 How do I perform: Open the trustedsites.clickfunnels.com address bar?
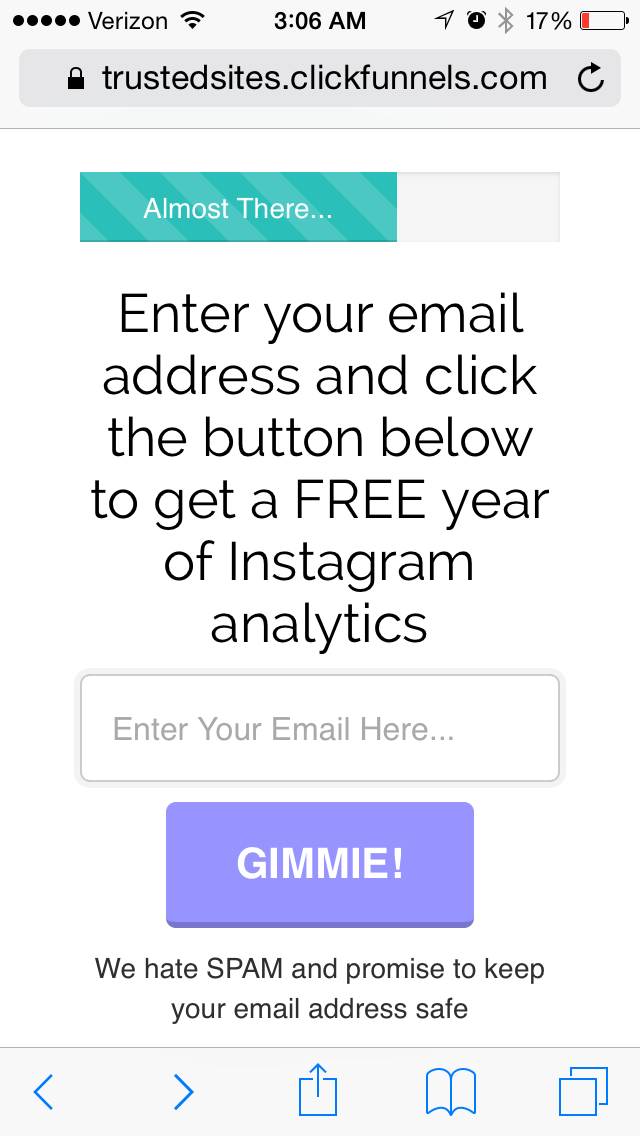pos(310,78)
